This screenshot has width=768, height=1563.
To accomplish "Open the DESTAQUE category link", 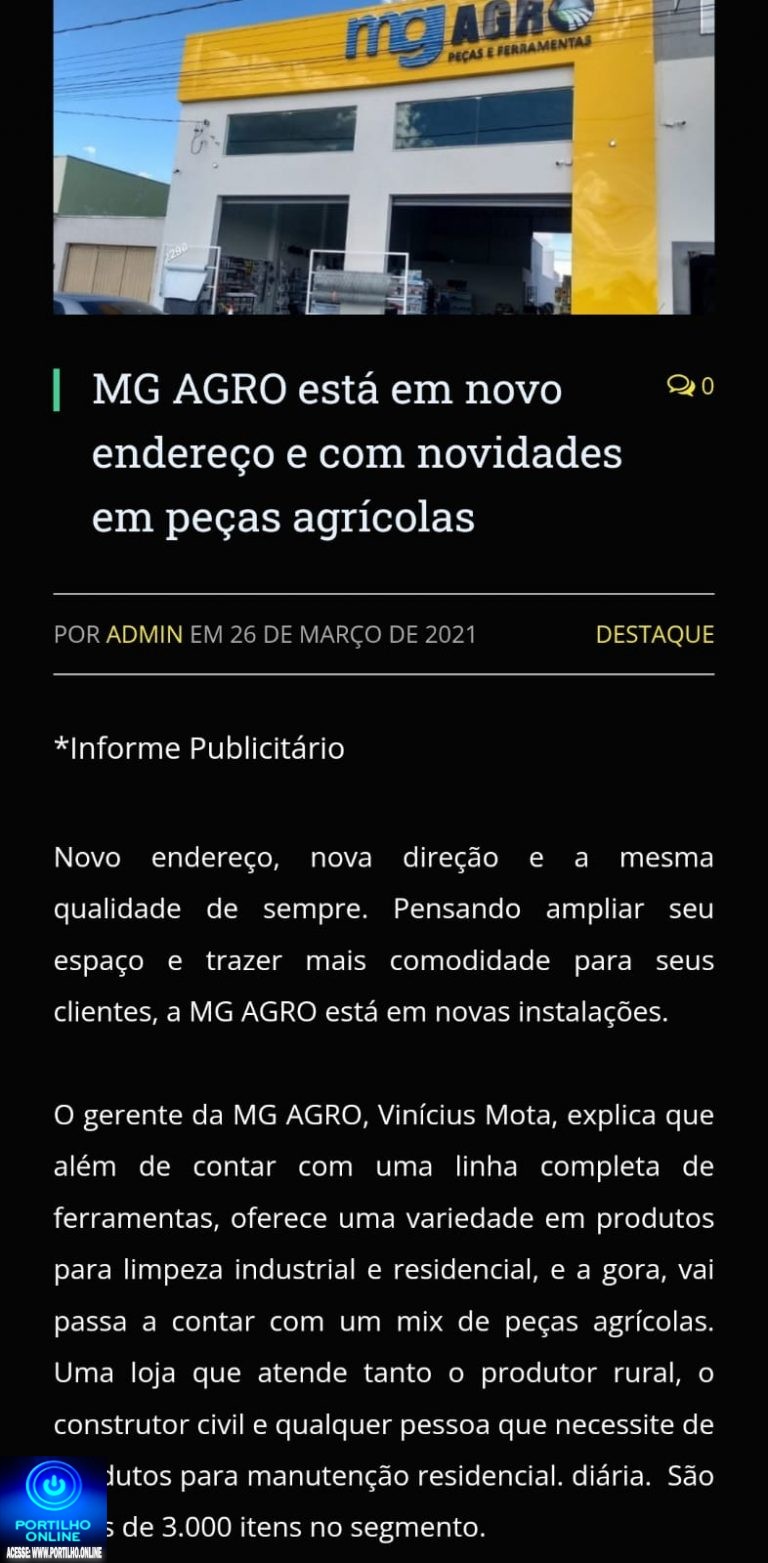I will click(654, 635).
